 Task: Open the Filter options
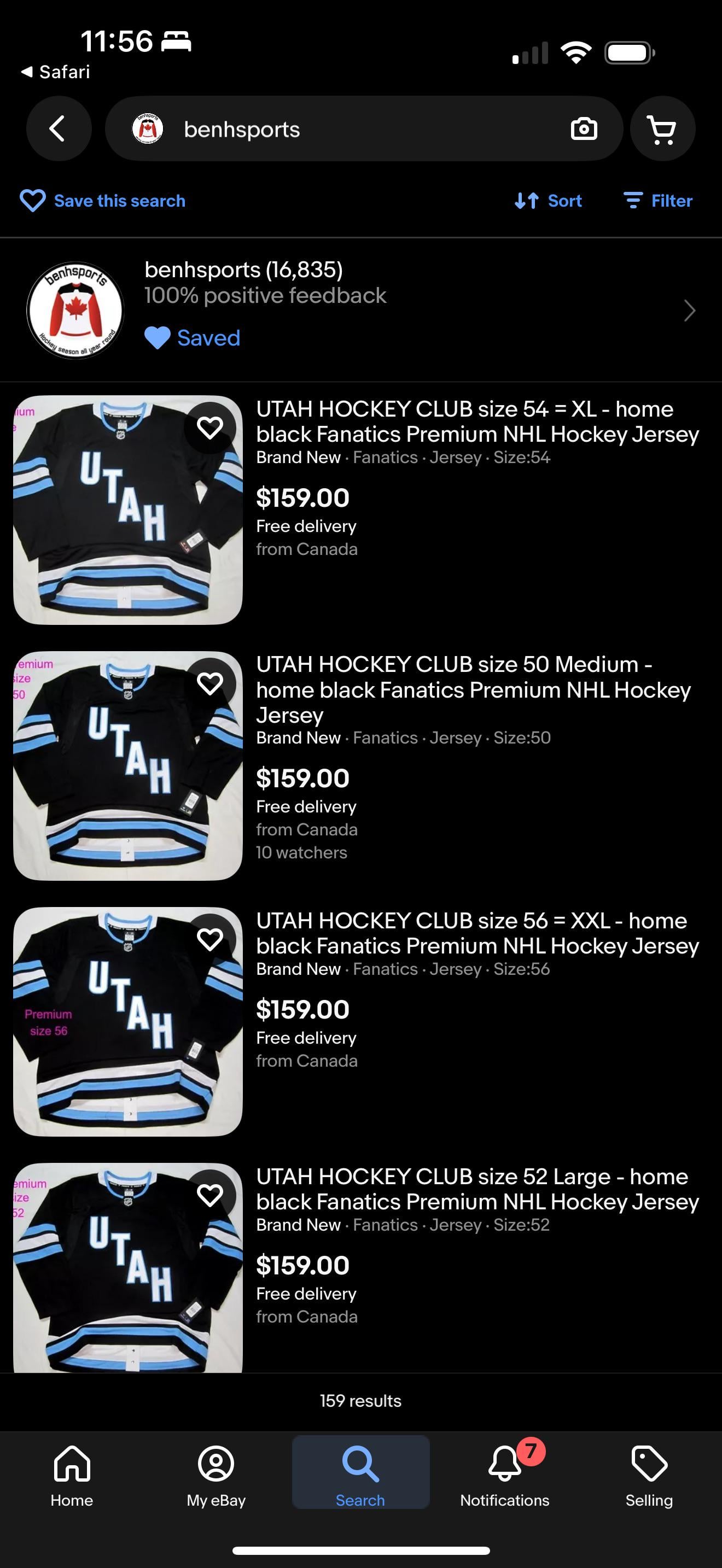[x=658, y=201]
